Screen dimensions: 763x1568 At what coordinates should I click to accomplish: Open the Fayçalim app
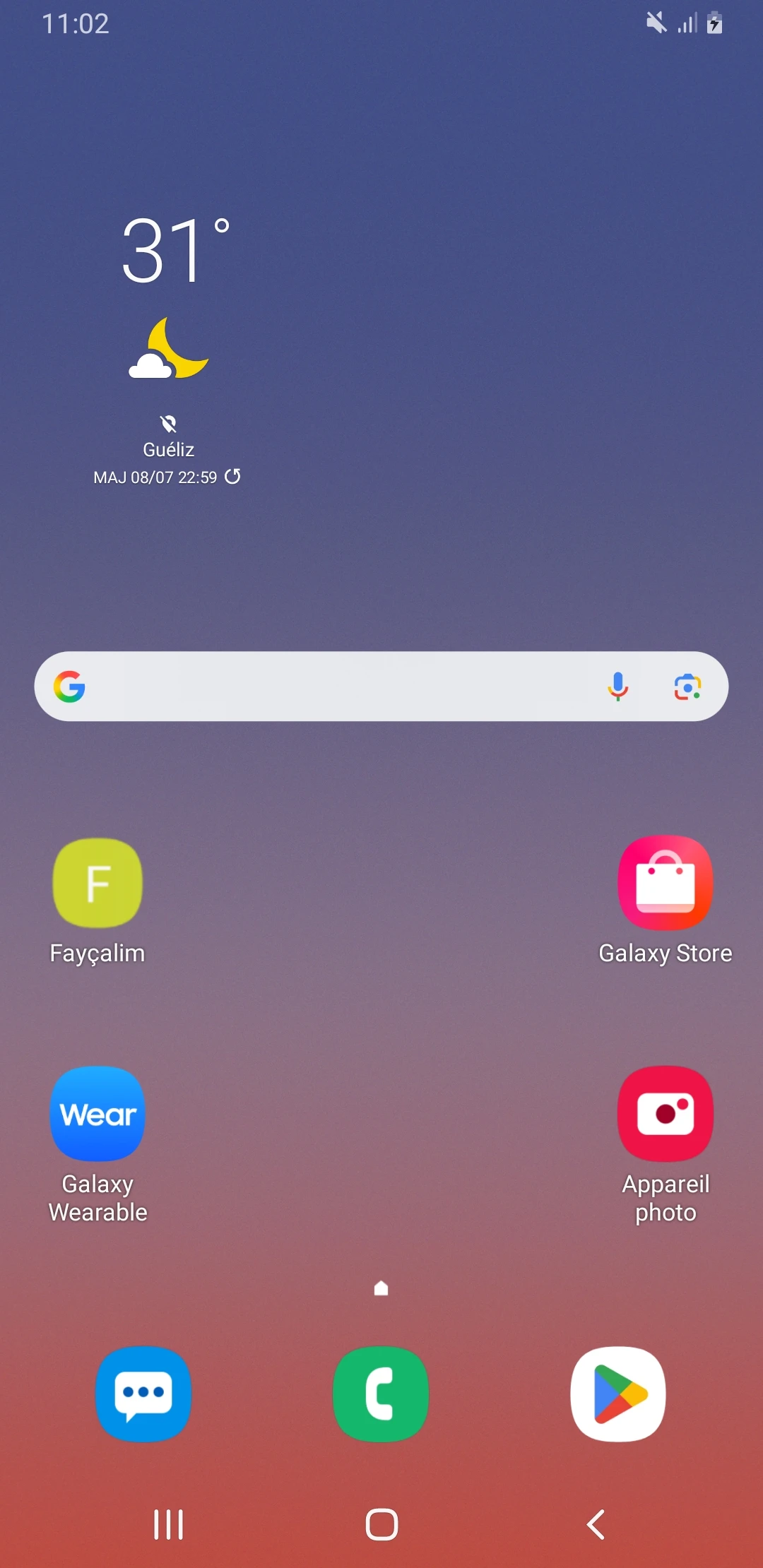97,883
